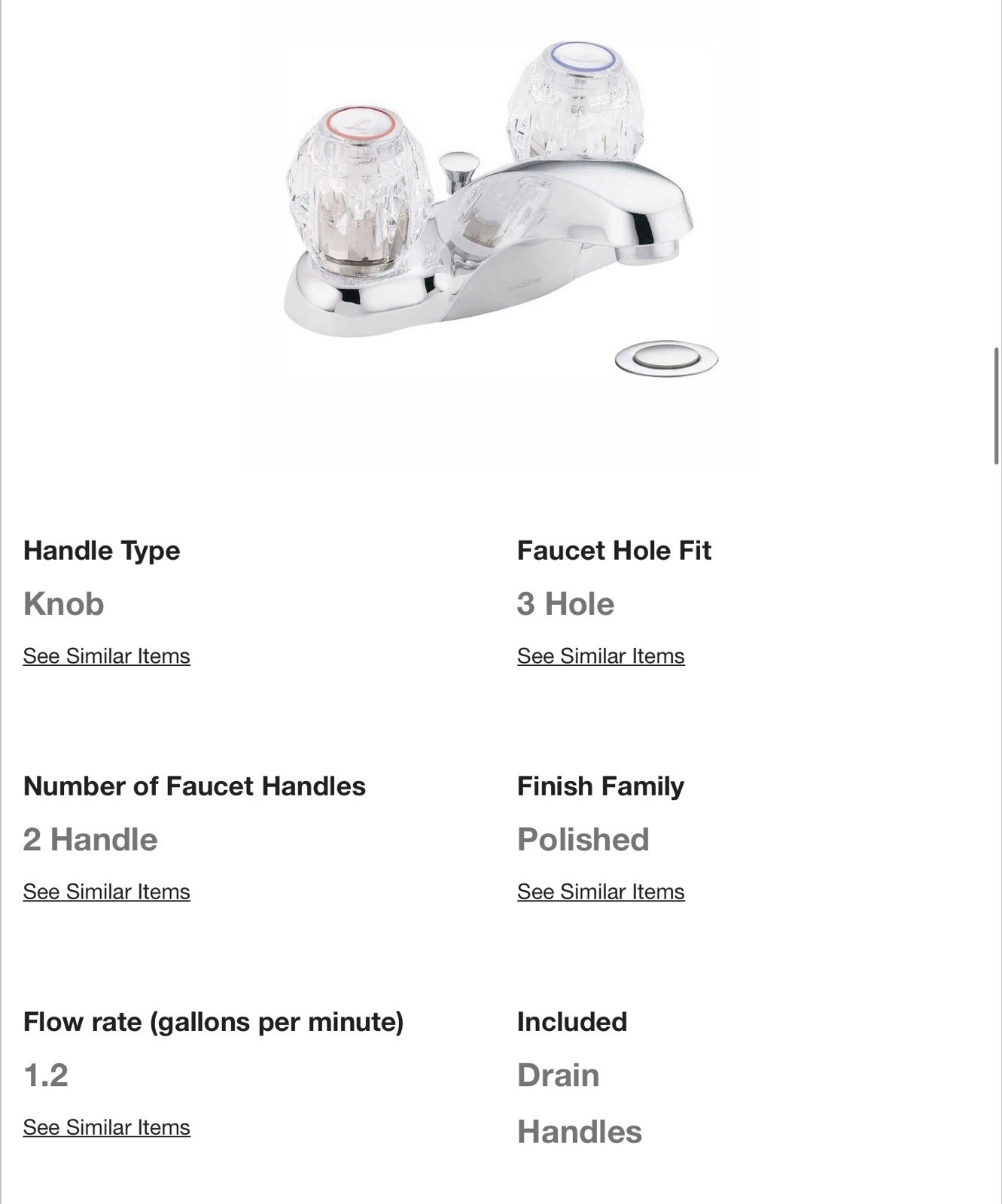See similar items for 3 Hole fit

(x=600, y=656)
